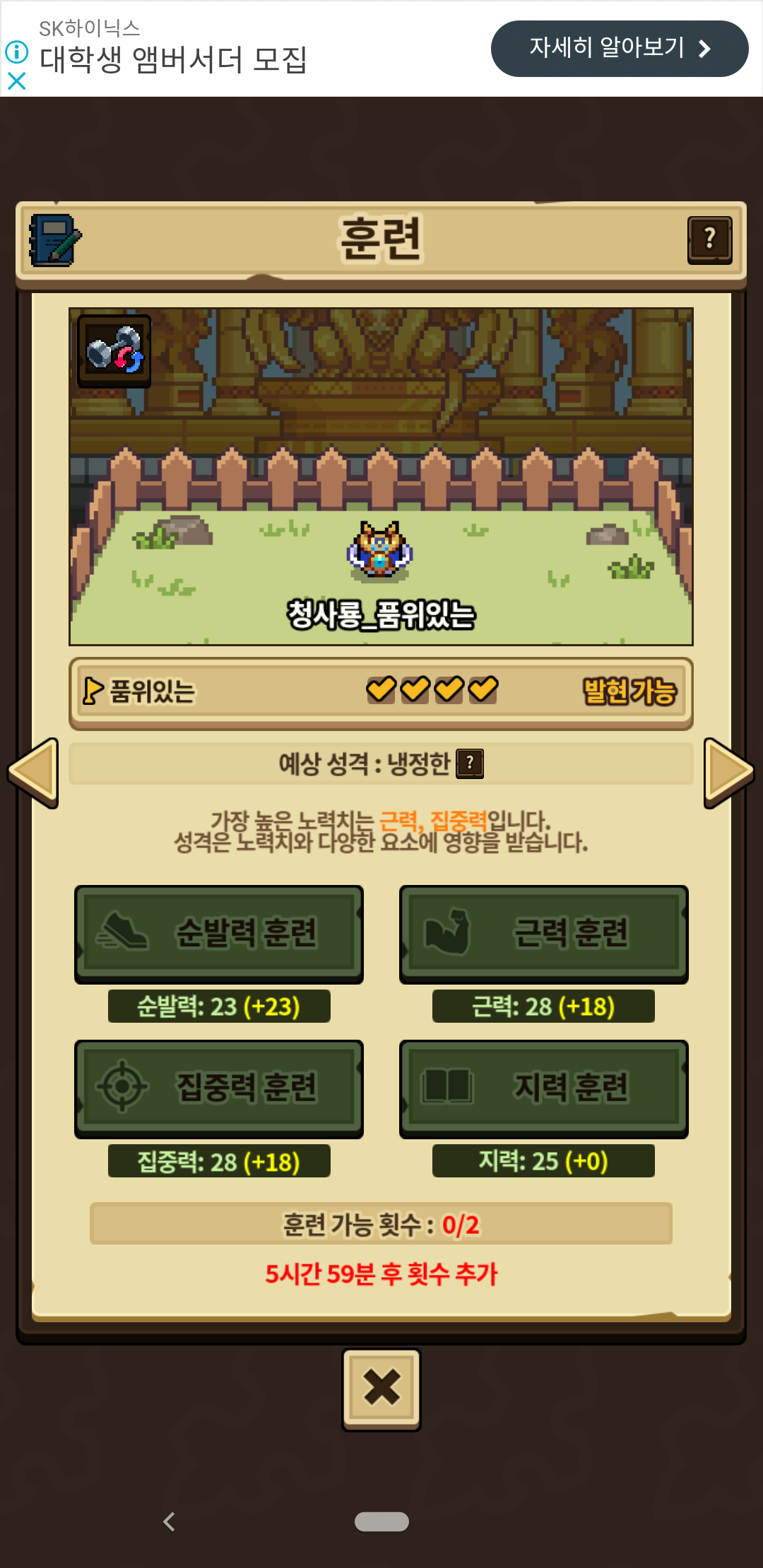Dismiss the ad with the X icon
This screenshot has width=763, height=1568.
coord(16,81)
